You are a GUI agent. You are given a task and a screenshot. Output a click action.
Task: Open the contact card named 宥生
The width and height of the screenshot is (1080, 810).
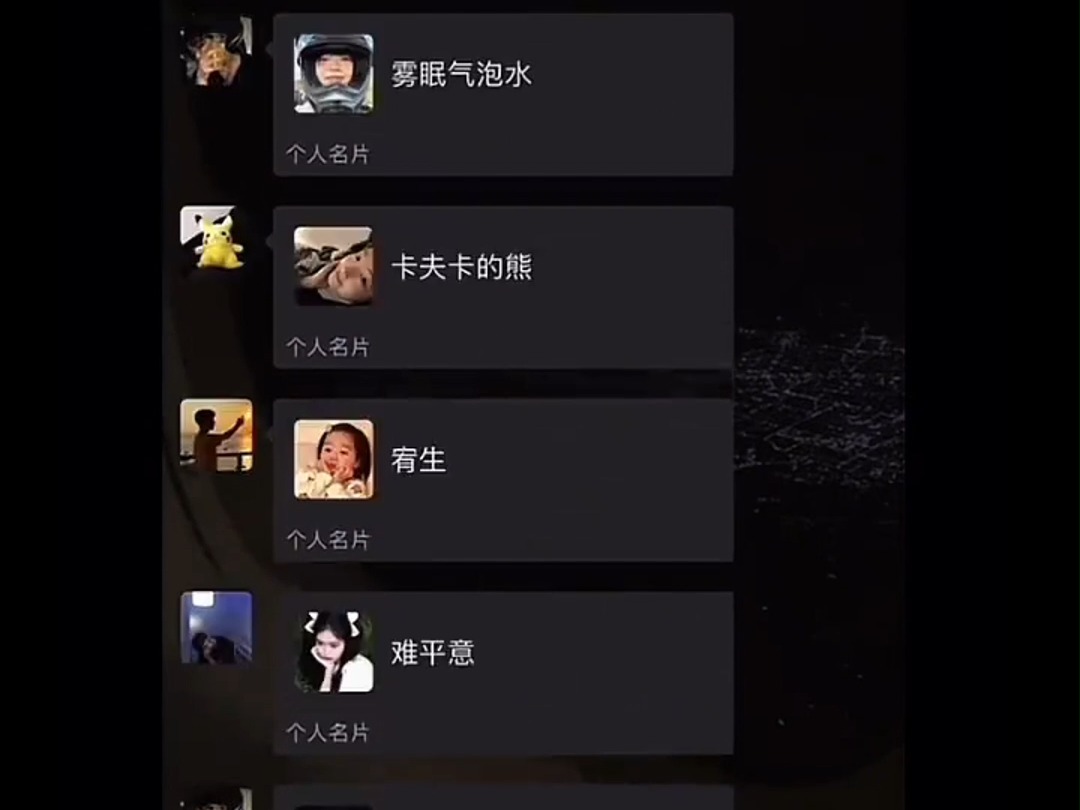coord(503,480)
